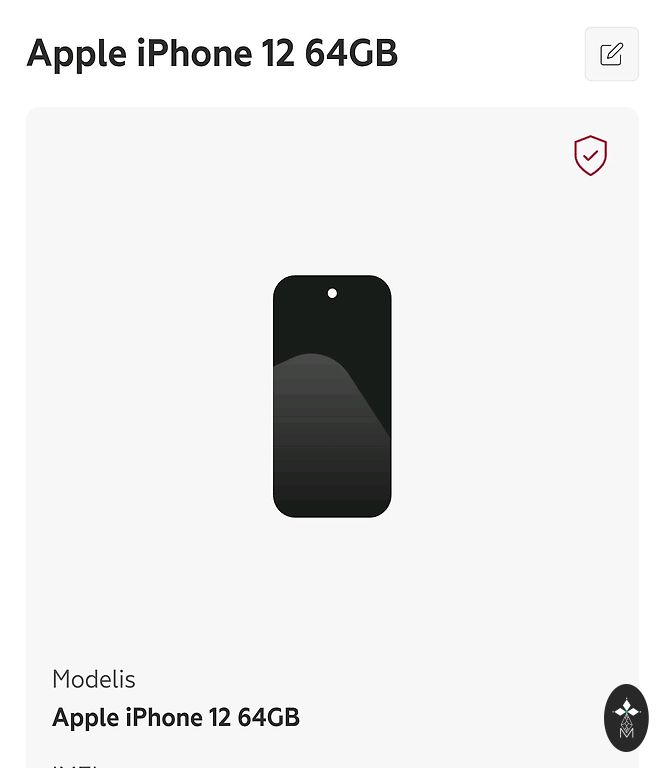Open the floating assistant chat button
Image resolution: width=665 pixels, height=768 pixels.
tap(627, 718)
